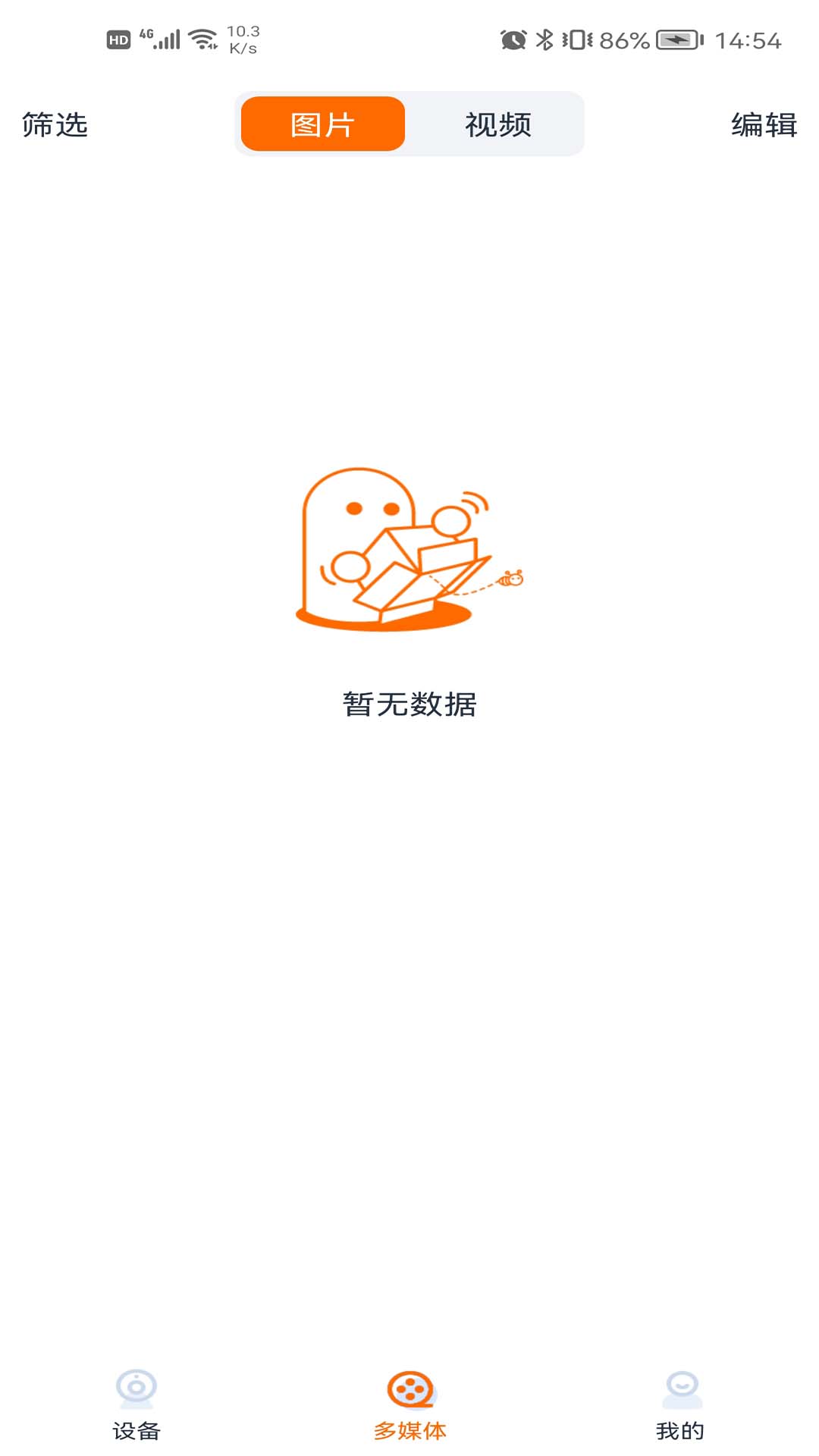The height and width of the screenshot is (1456, 819).
Task: Tap 编辑 to edit media
Action: (763, 125)
